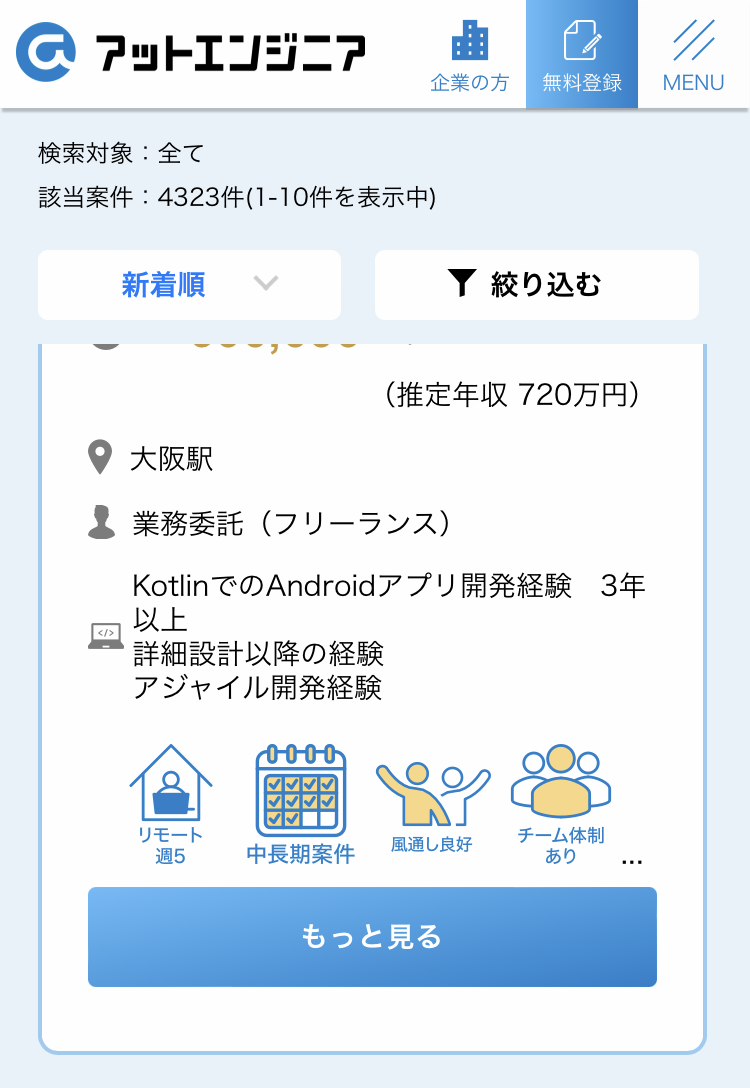
Task: Open the 企業の方 page for companies
Action: [x=470, y=55]
